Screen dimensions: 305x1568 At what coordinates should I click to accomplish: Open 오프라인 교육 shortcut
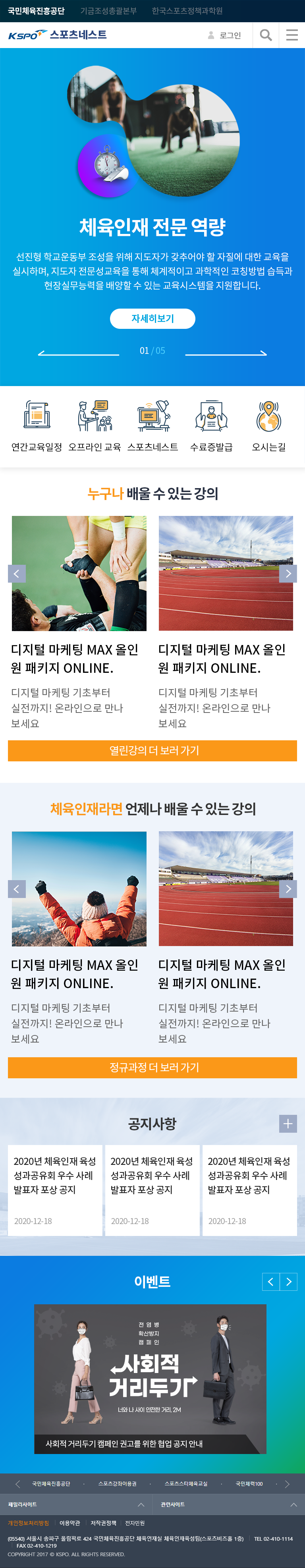coord(95,425)
